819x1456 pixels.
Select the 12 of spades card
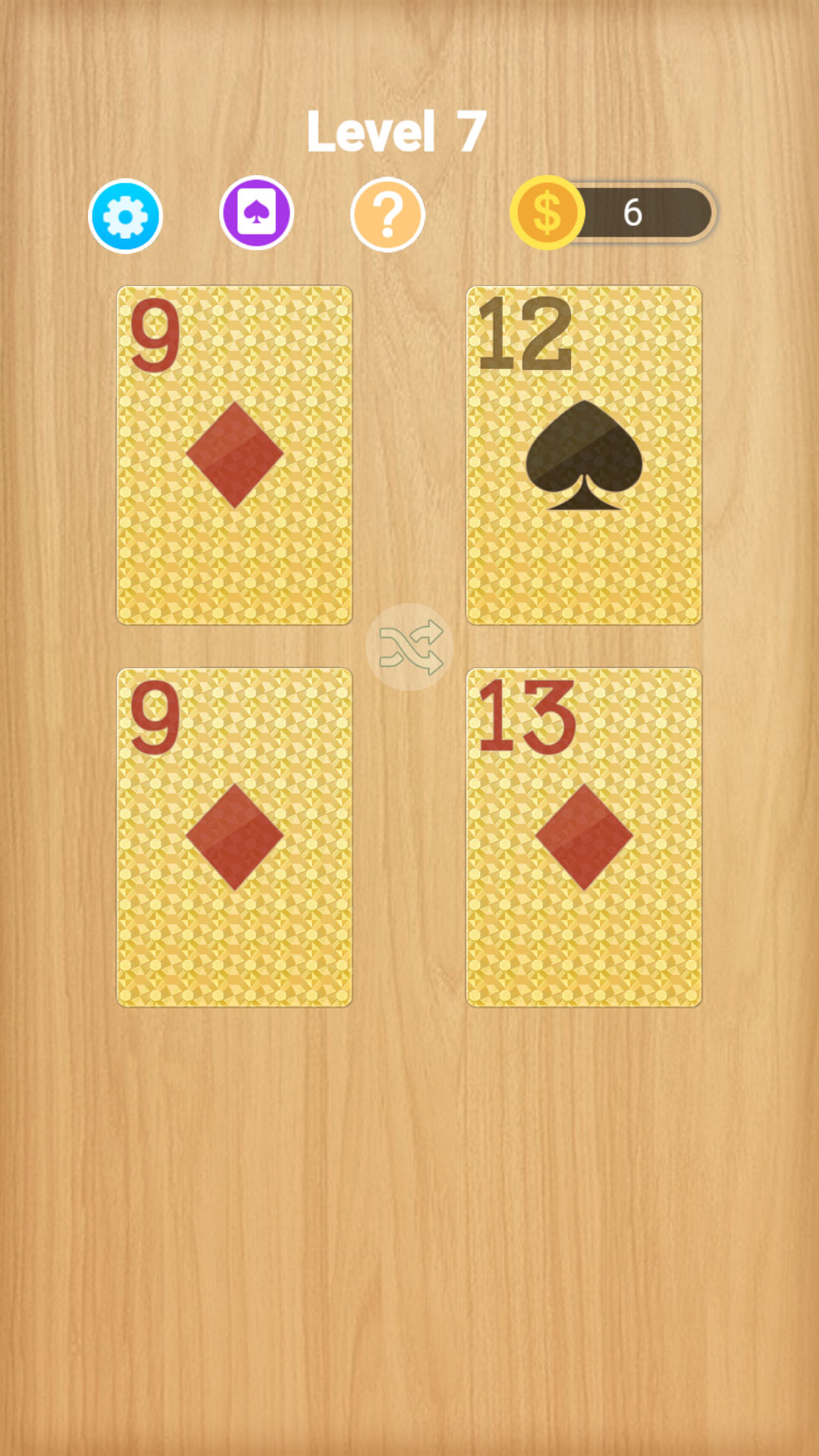point(584,455)
